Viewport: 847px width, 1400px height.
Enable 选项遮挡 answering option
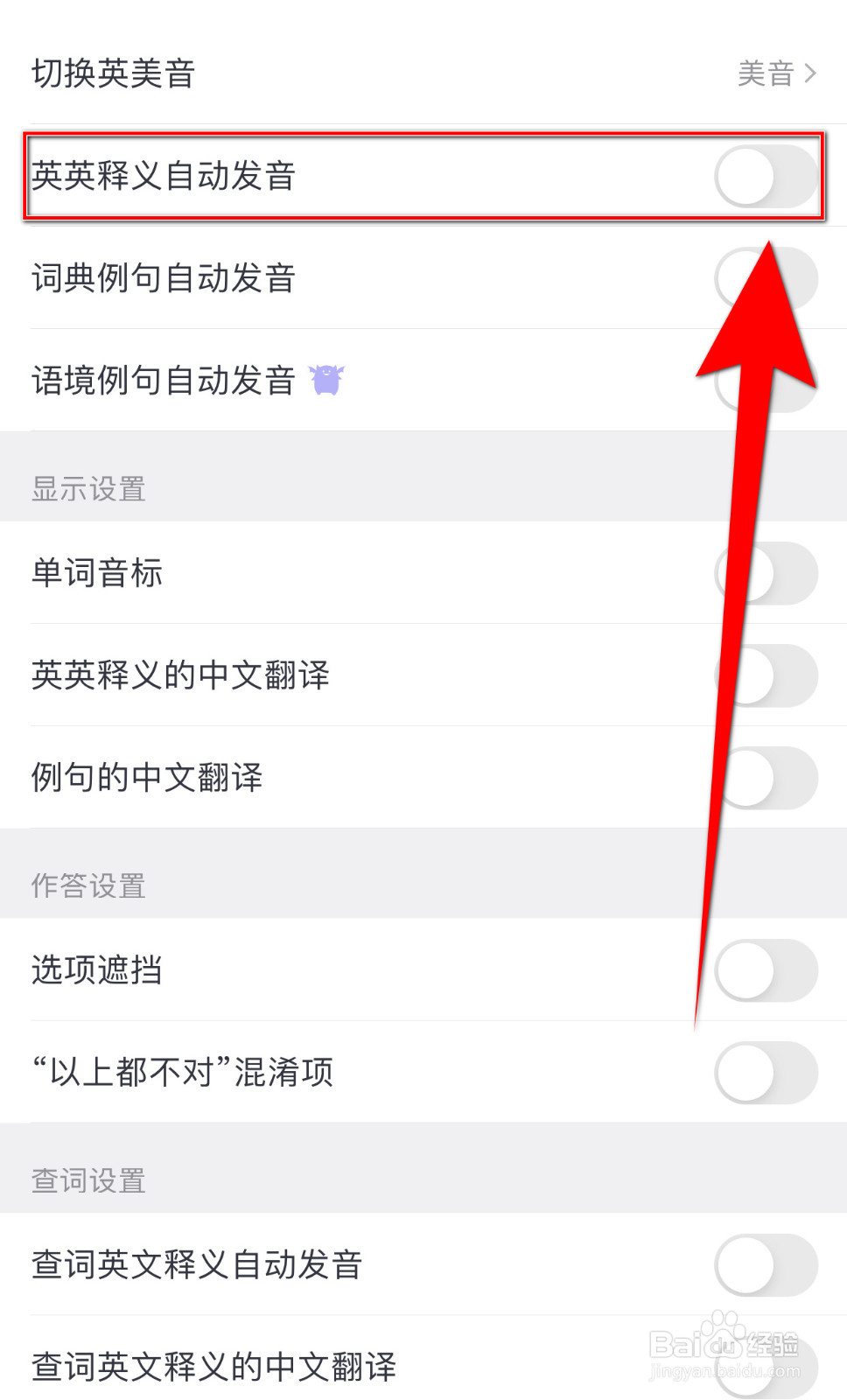766,969
